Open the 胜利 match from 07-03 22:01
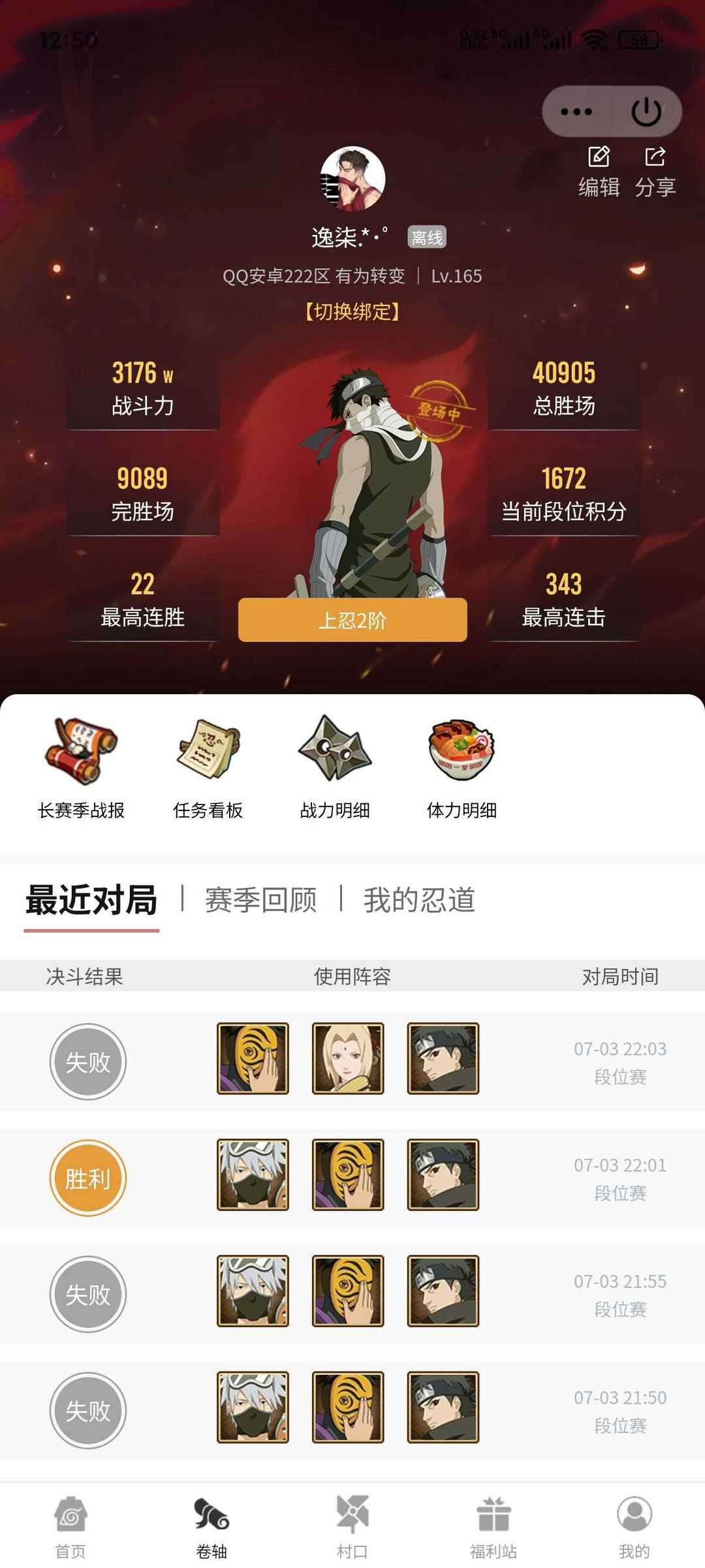Viewport: 705px width, 1568px height. point(352,1178)
